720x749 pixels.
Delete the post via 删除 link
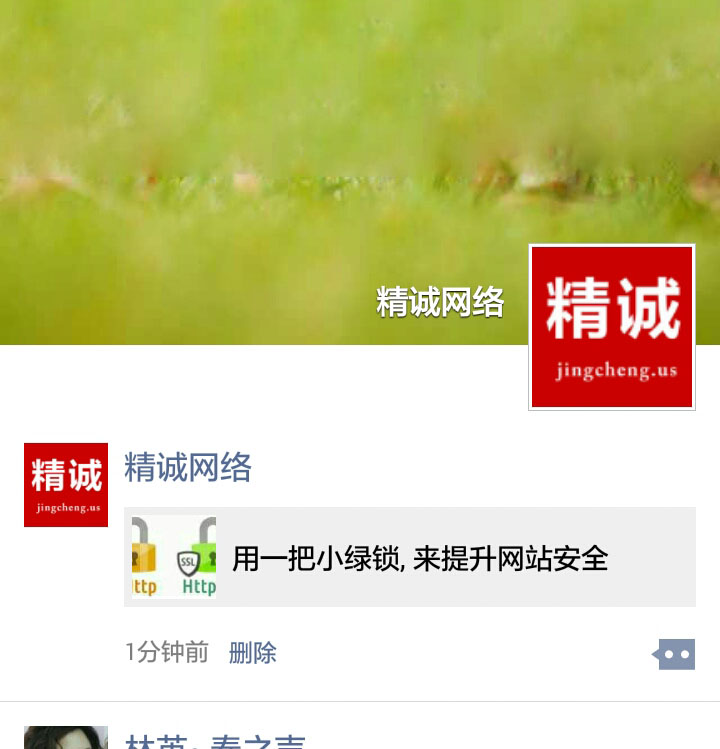(252, 653)
